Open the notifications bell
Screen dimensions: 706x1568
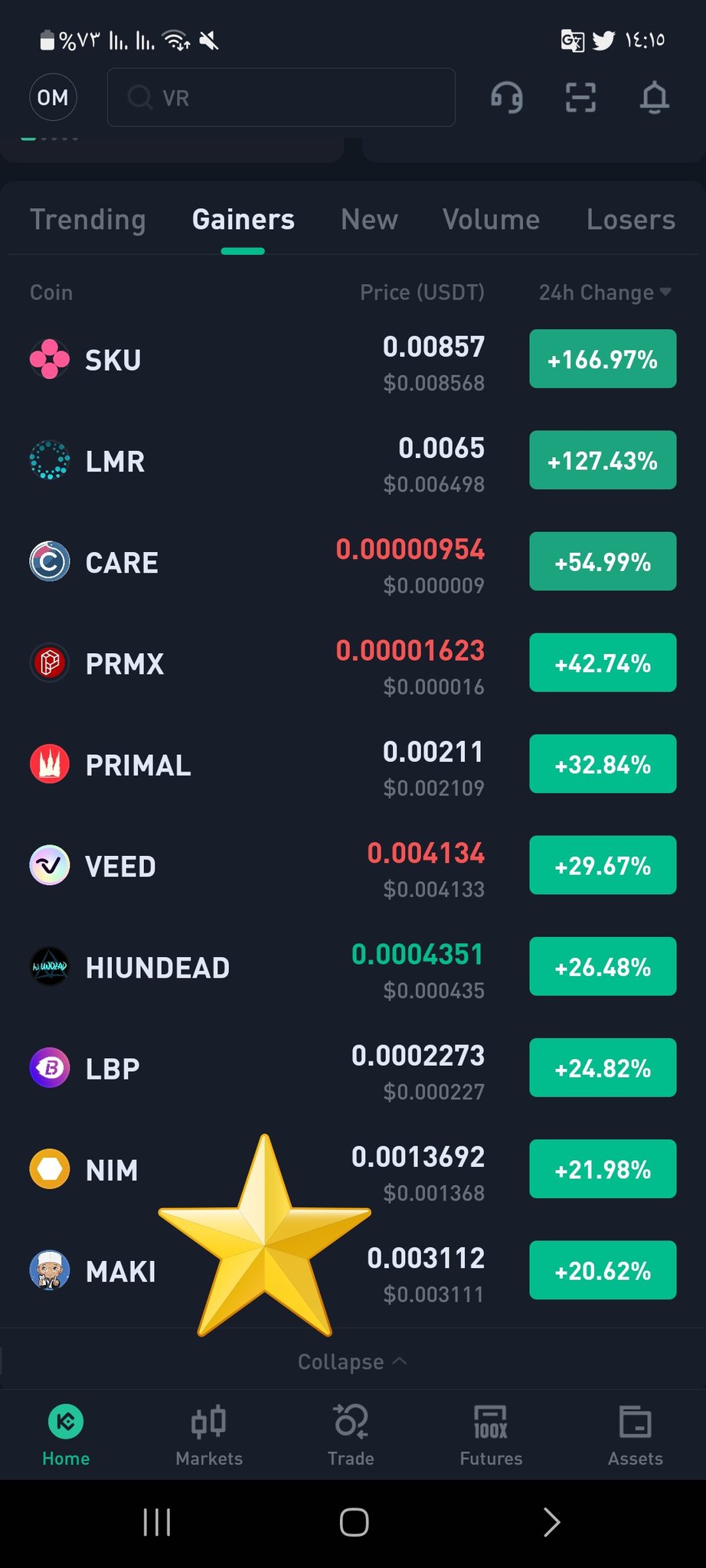654,97
